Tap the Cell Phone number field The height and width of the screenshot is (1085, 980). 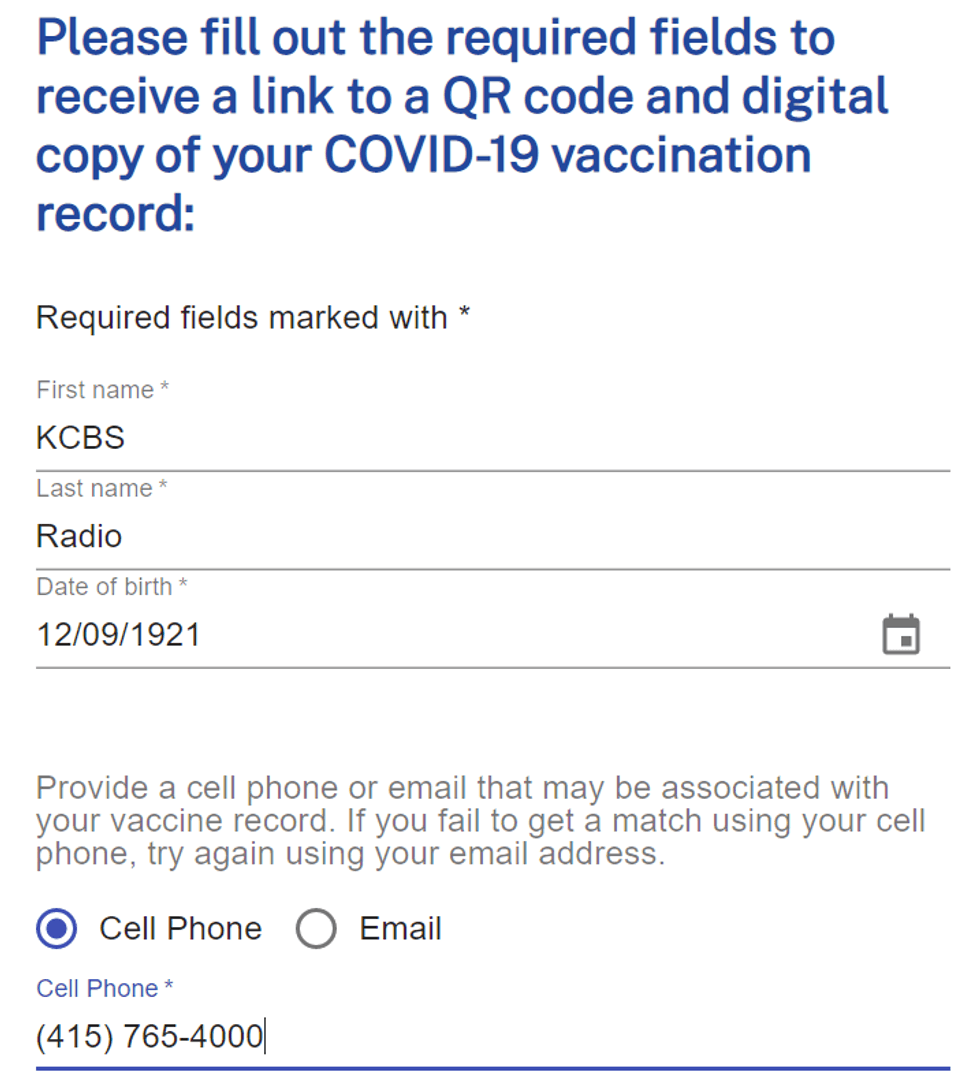point(490,1037)
